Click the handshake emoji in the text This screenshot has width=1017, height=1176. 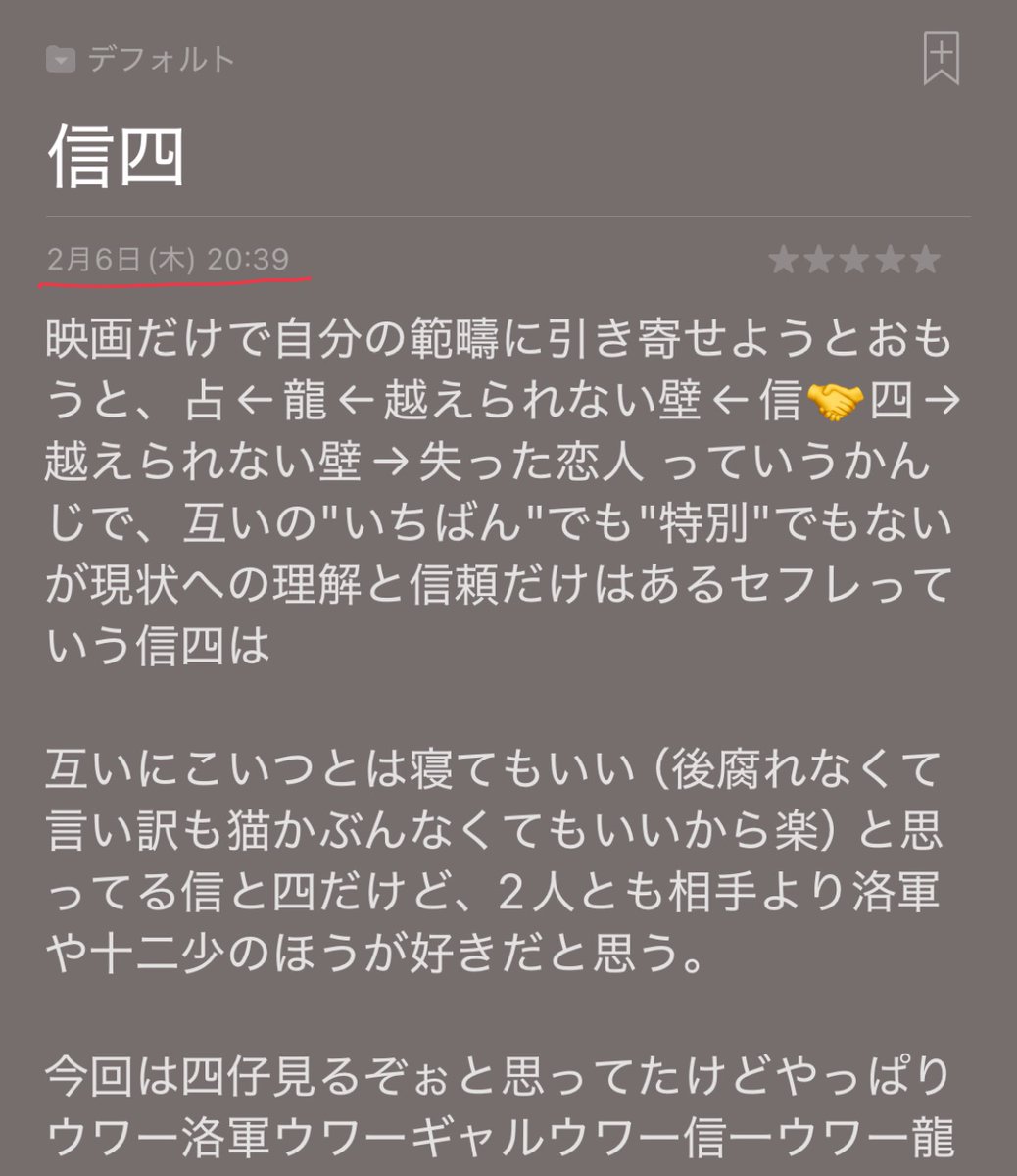point(835,400)
